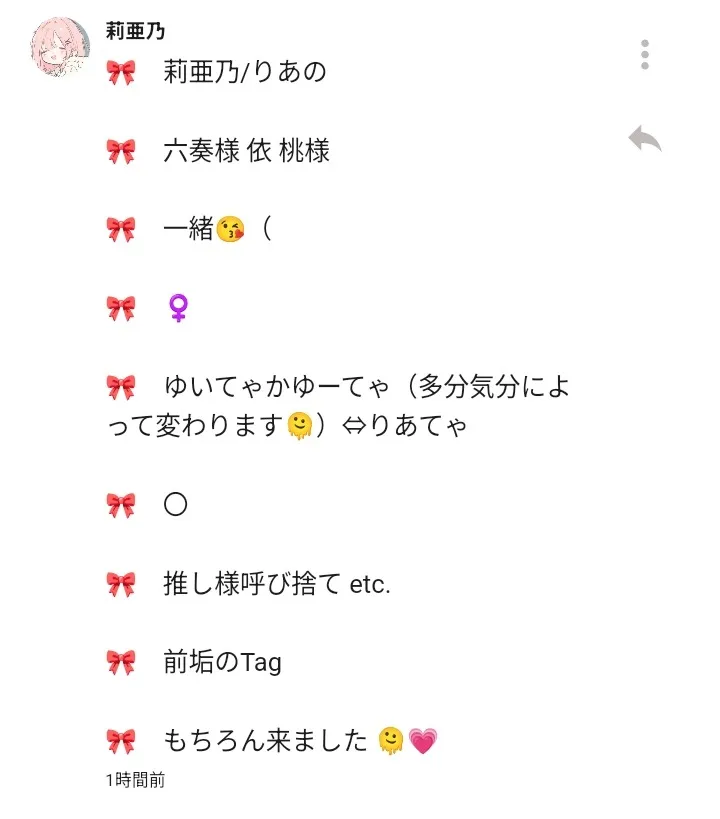Open the overflow menu on 莉亜乃's comment
This screenshot has width=720, height=819.
click(x=645, y=54)
